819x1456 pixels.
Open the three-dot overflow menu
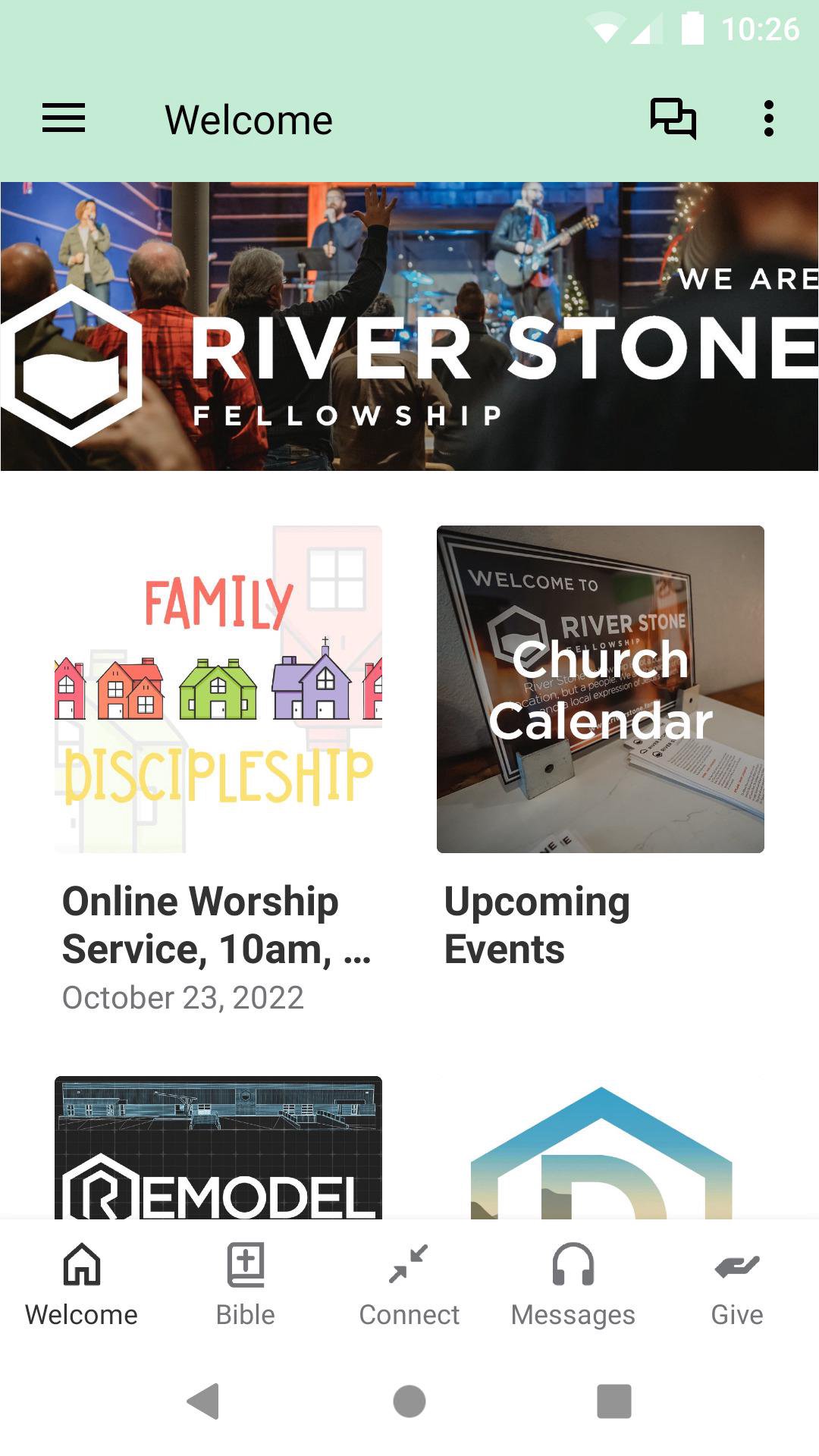[768, 119]
